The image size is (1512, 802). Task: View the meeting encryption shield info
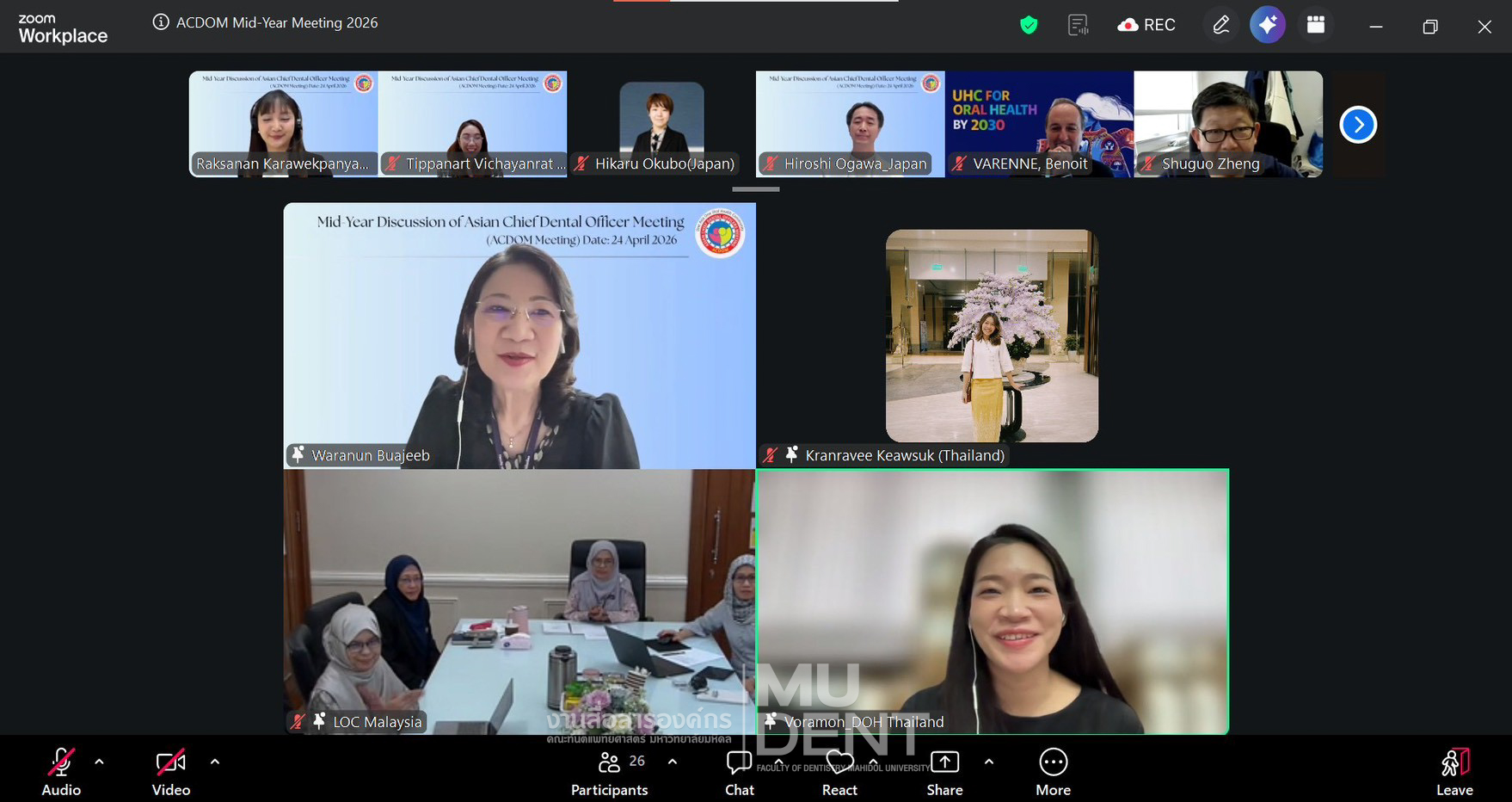(1029, 25)
